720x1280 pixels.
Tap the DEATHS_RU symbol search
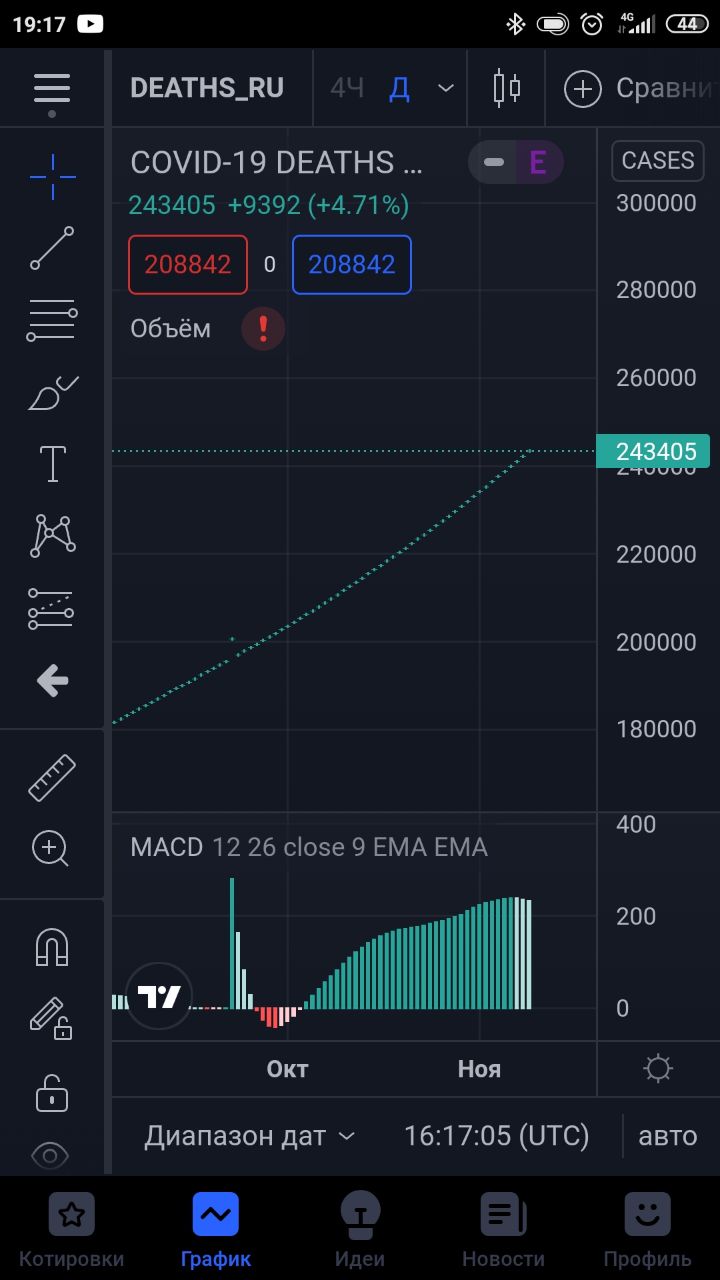(207, 88)
